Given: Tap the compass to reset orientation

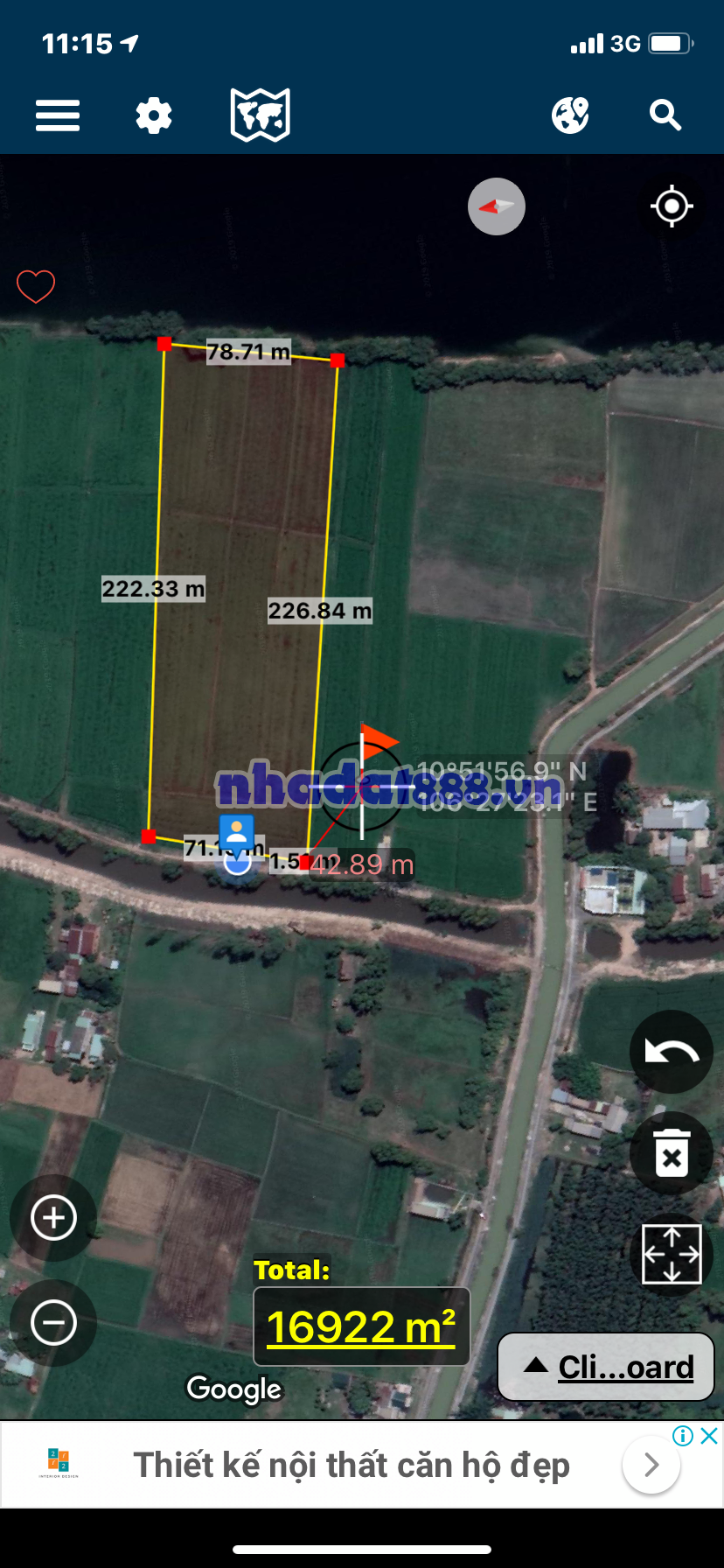Looking at the screenshot, I should (497, 206).
